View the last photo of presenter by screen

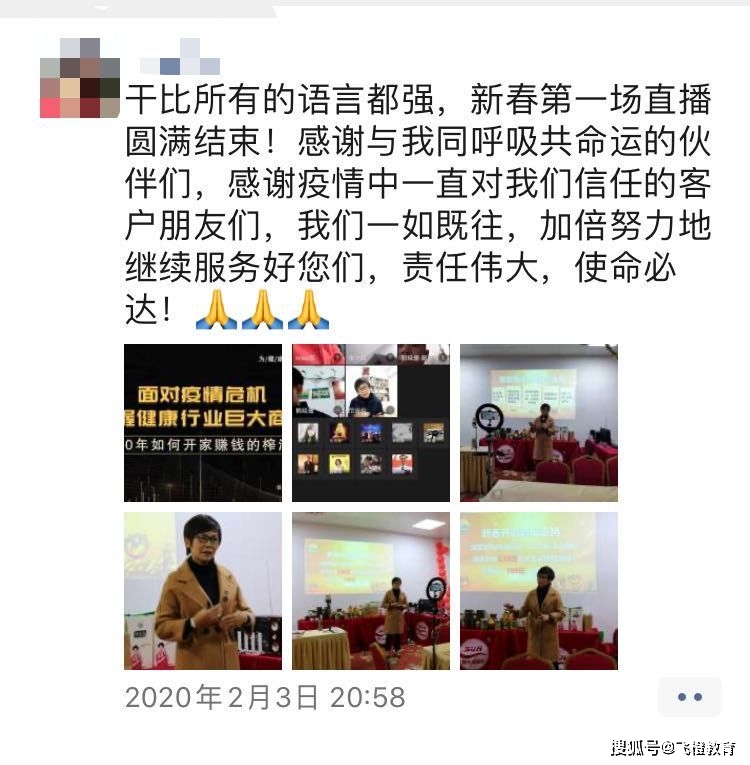point(538,591)
